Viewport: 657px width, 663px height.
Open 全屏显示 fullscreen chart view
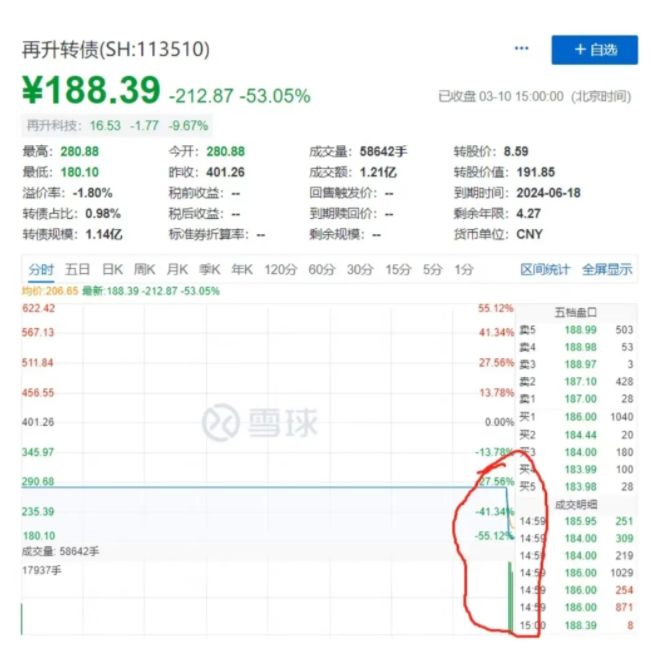(x=606, y=269)
